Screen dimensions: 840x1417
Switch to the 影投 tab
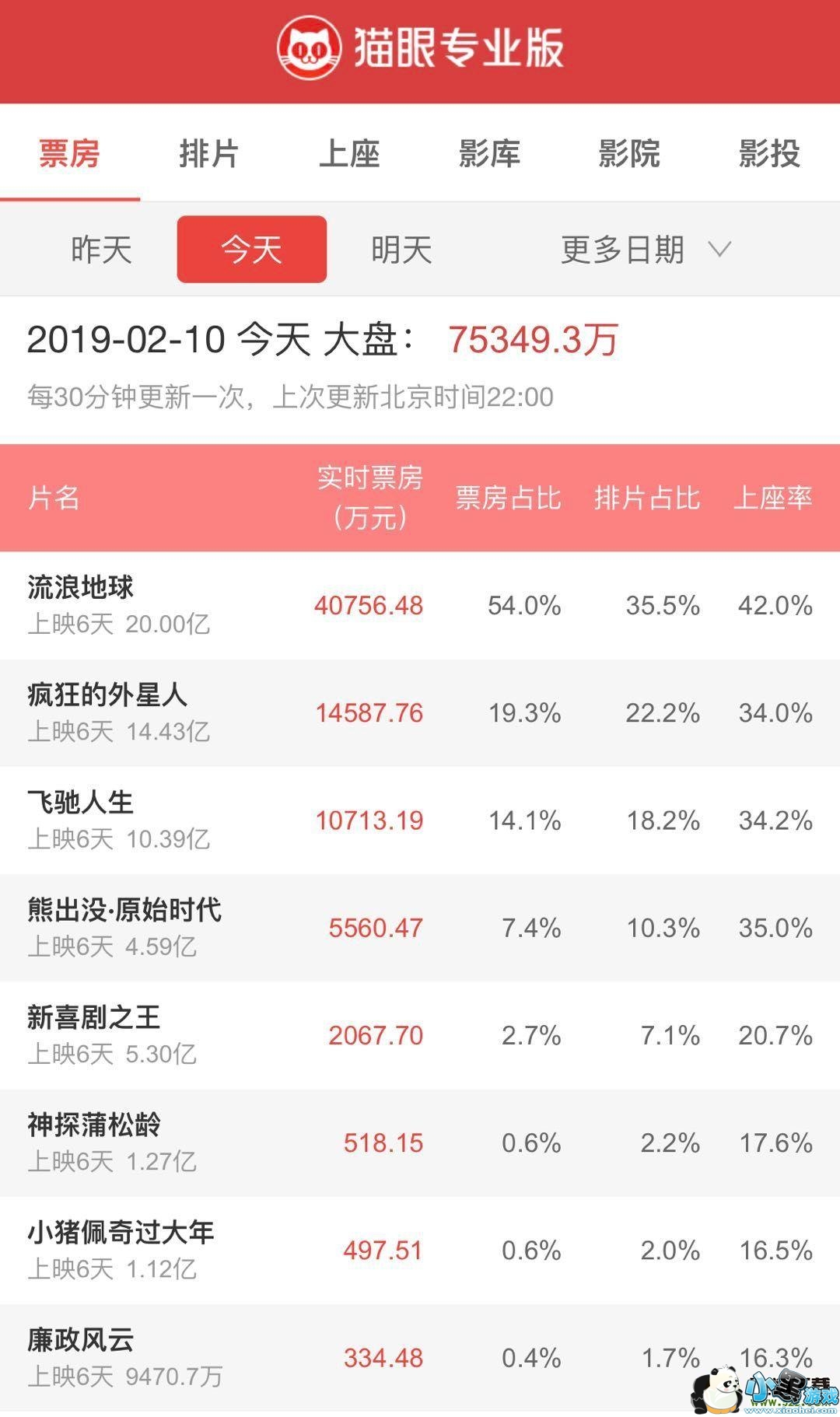[x=769, y=153]
